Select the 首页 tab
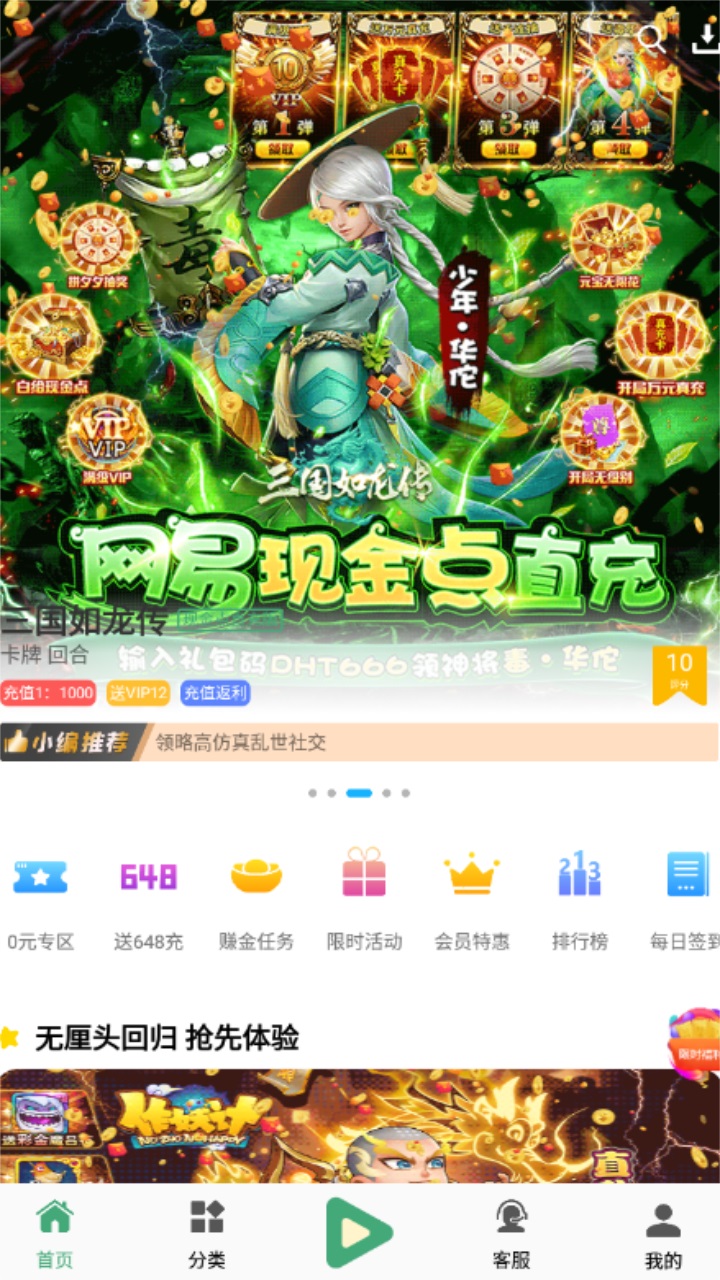 click(53, 1230)
